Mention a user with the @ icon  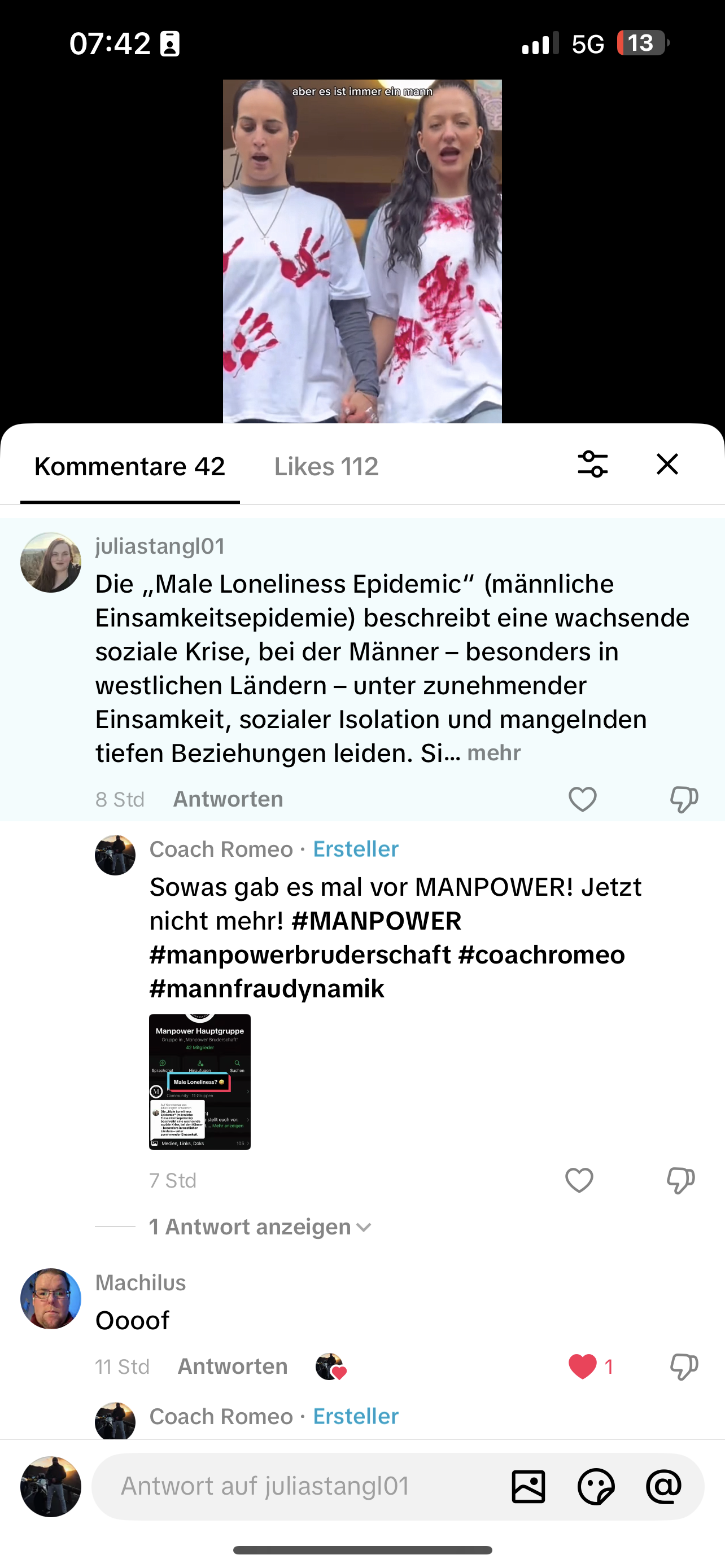(663, 1486)
